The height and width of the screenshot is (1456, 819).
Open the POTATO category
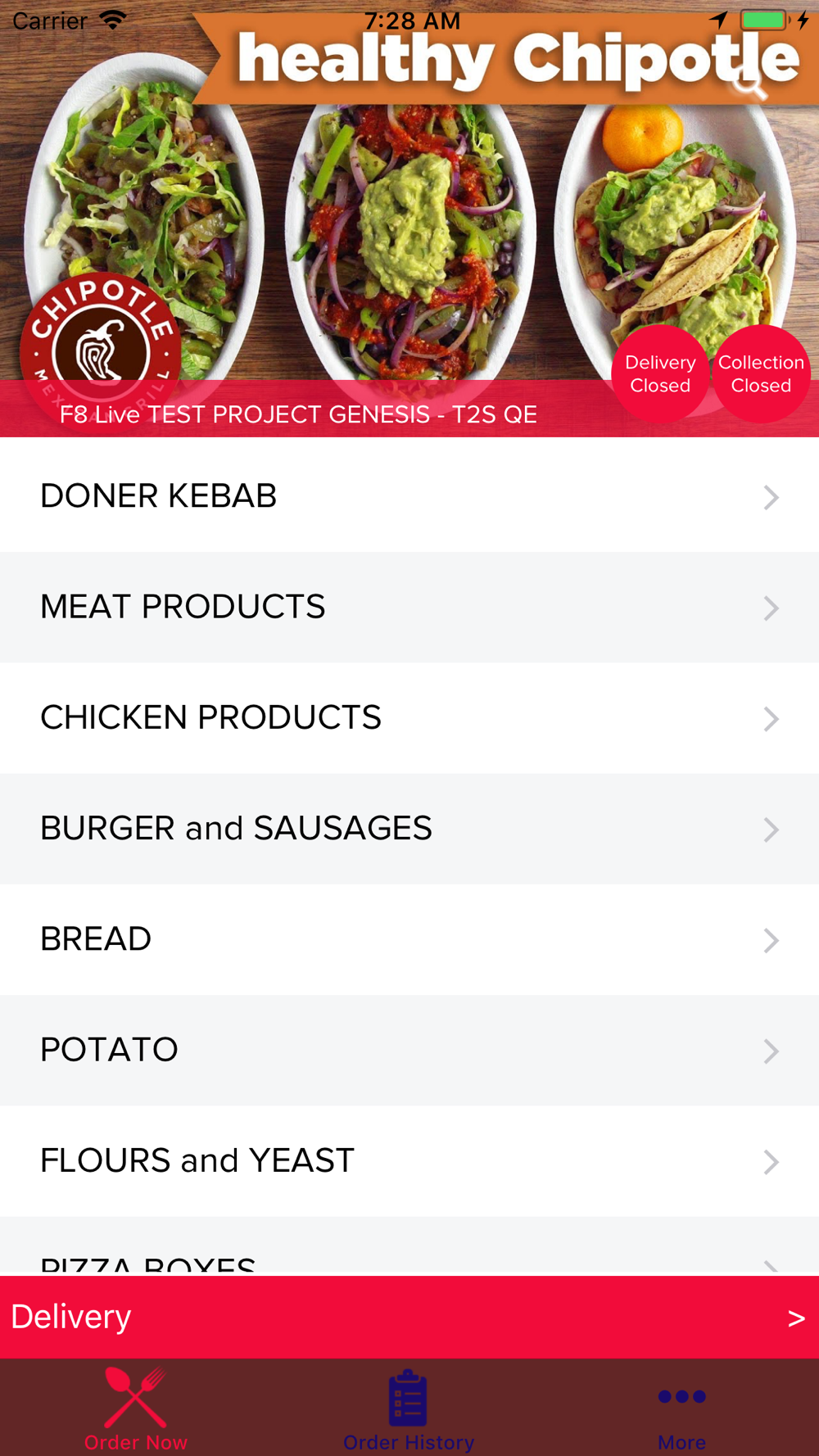[x=409, y=1051]
